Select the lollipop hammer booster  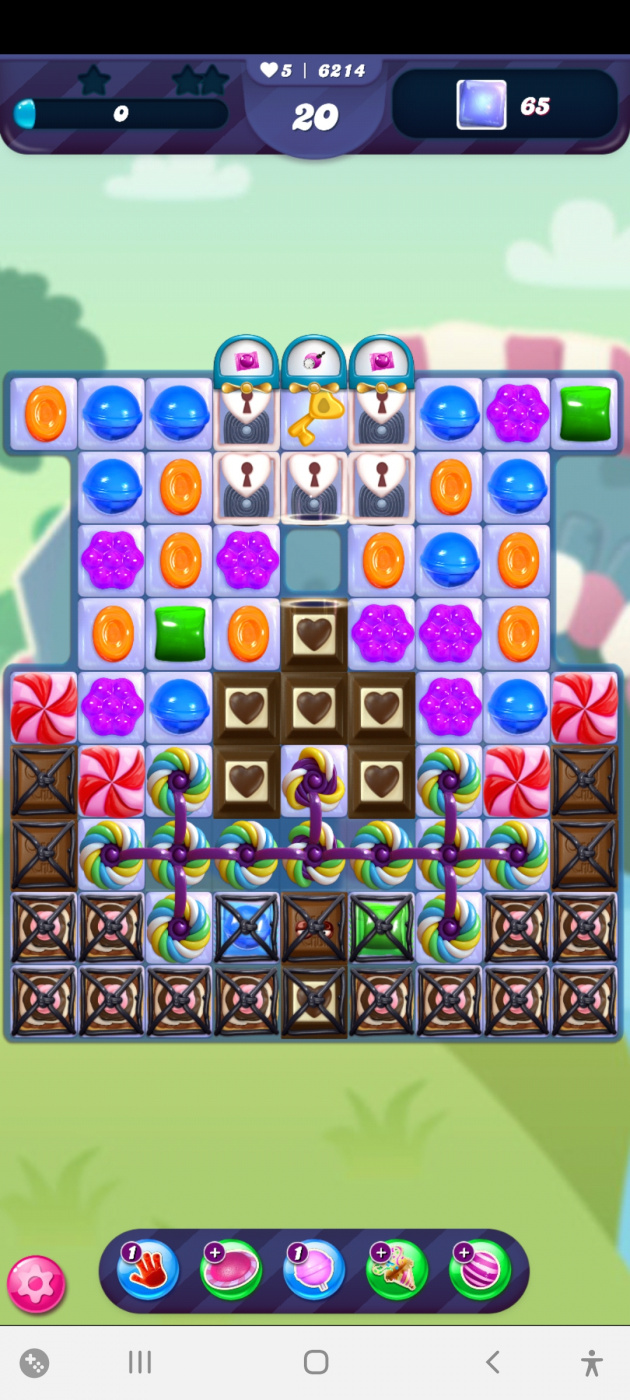[314, 1271]
